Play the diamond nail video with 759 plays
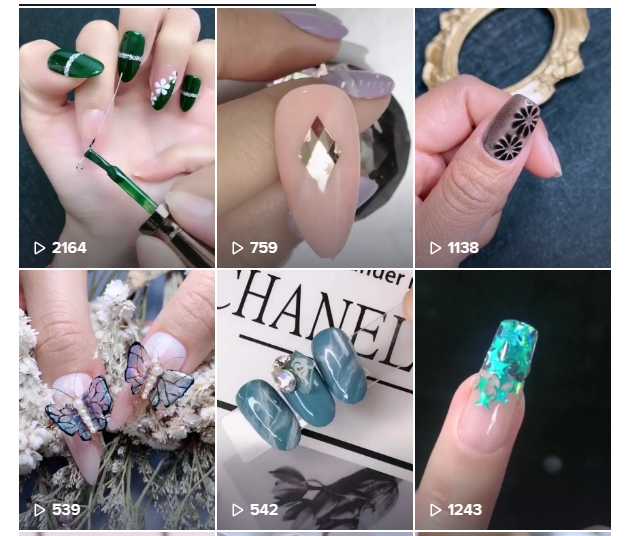The width and height of the screenshot is (631, 536). click(x=314, y=138)
